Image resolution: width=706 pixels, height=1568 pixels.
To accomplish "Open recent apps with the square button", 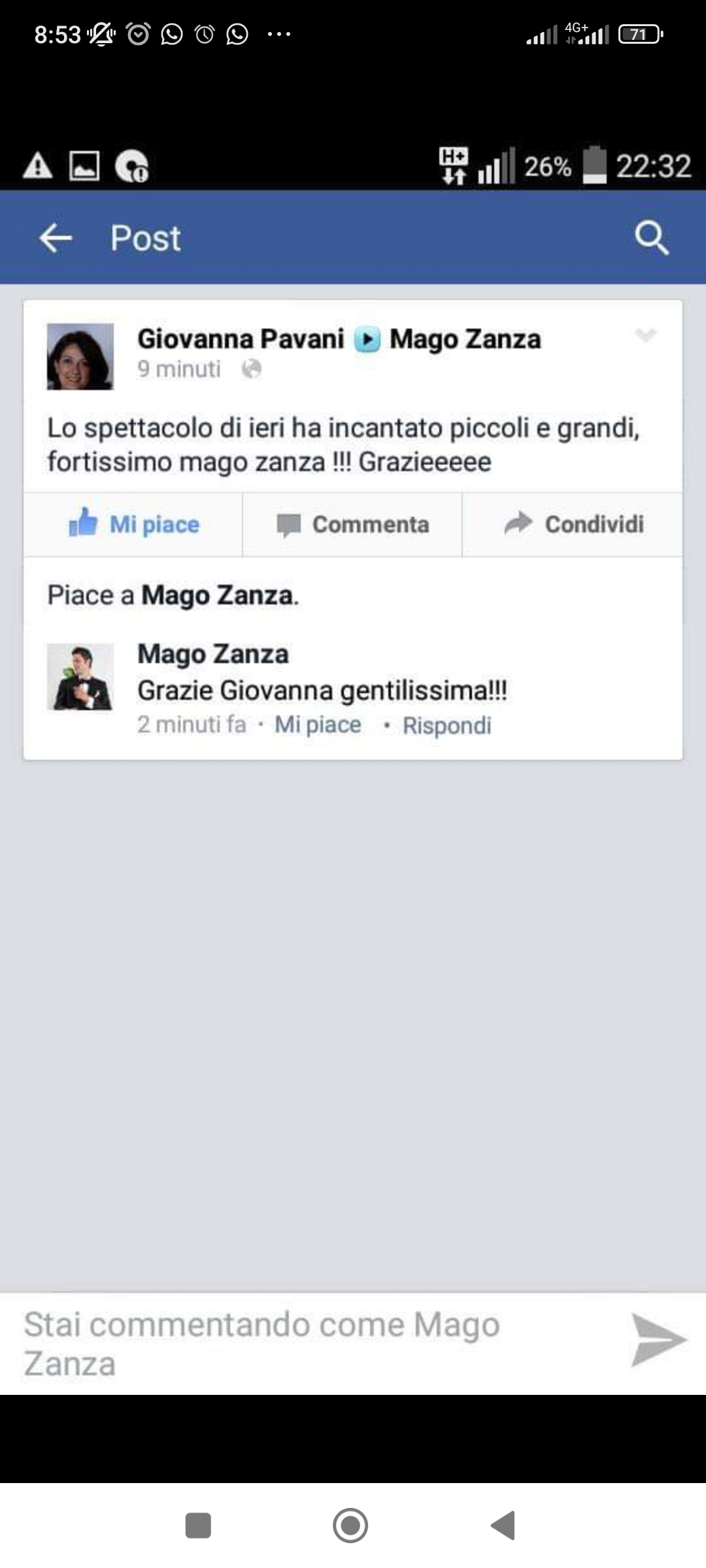I will coord(198,1526).
